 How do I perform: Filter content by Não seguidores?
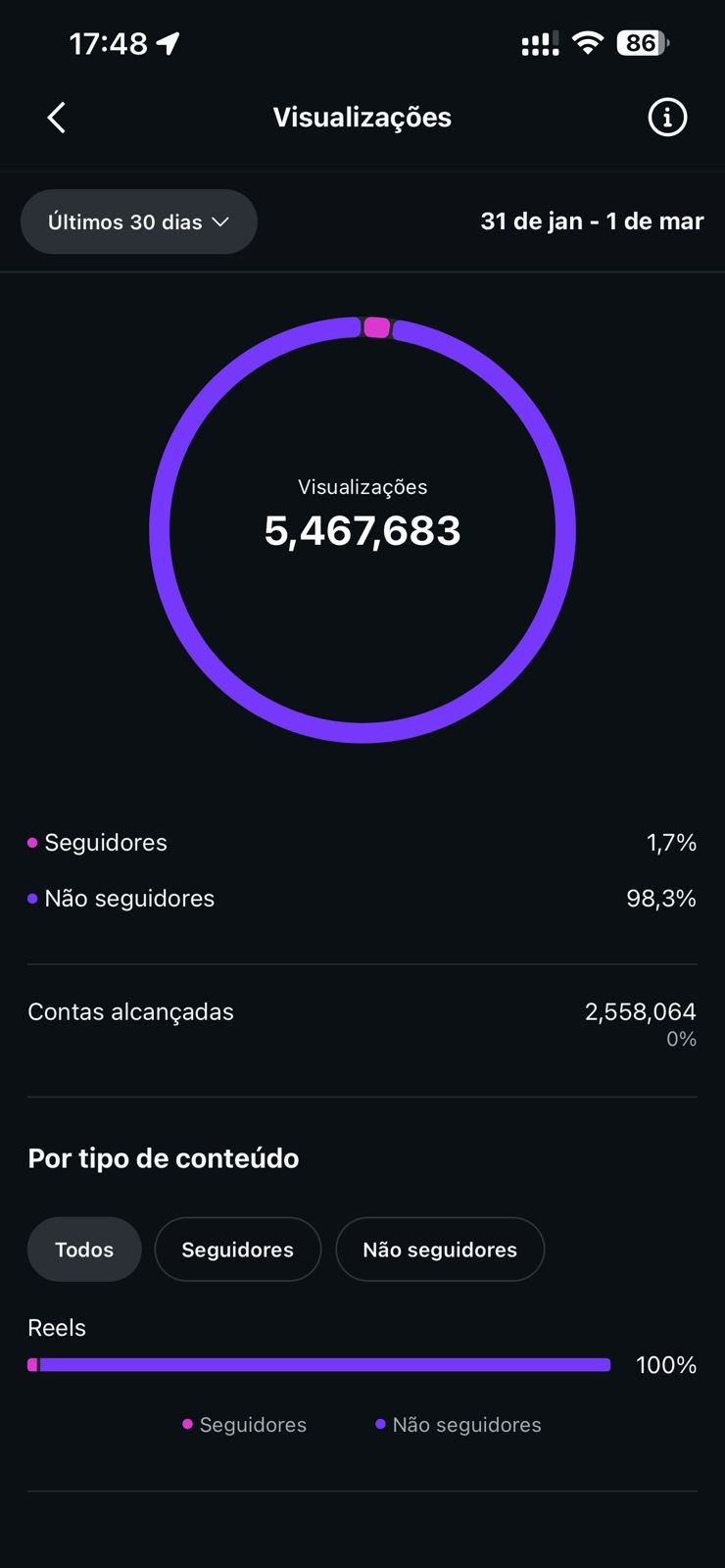tap(439, 1249)
